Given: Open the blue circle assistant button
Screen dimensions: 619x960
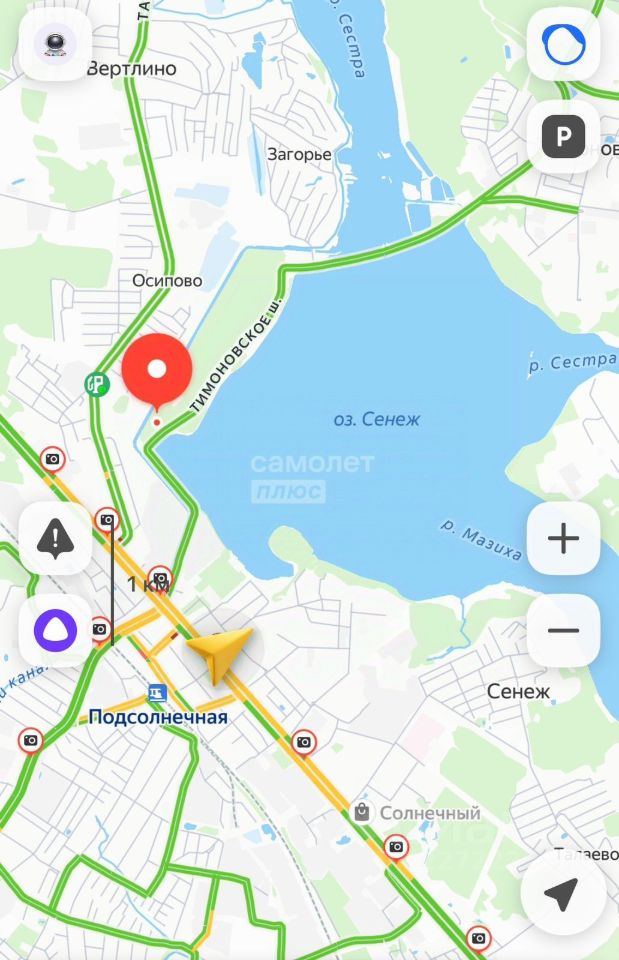Looking at the screenshot, I should pos(563,44).
